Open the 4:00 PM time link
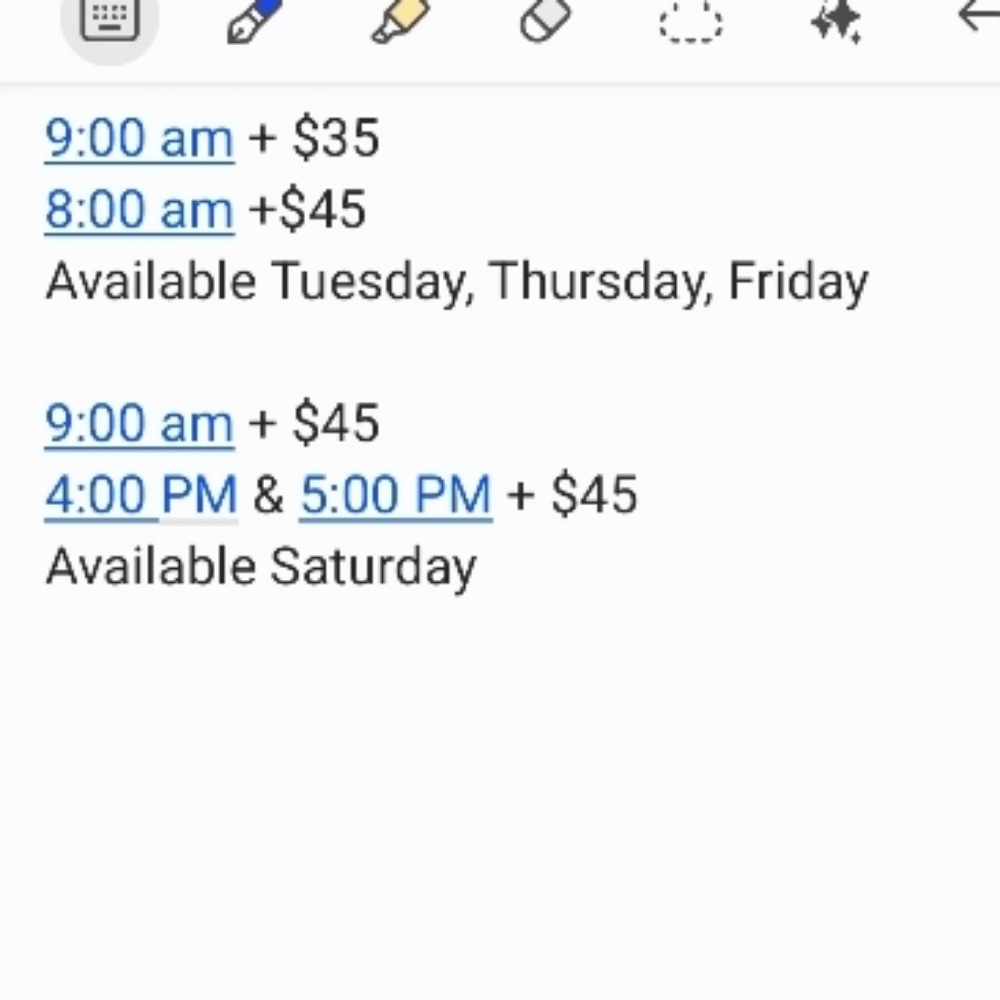The image size is (1000, 1000). pyautogui.click(x=141, y=495)
